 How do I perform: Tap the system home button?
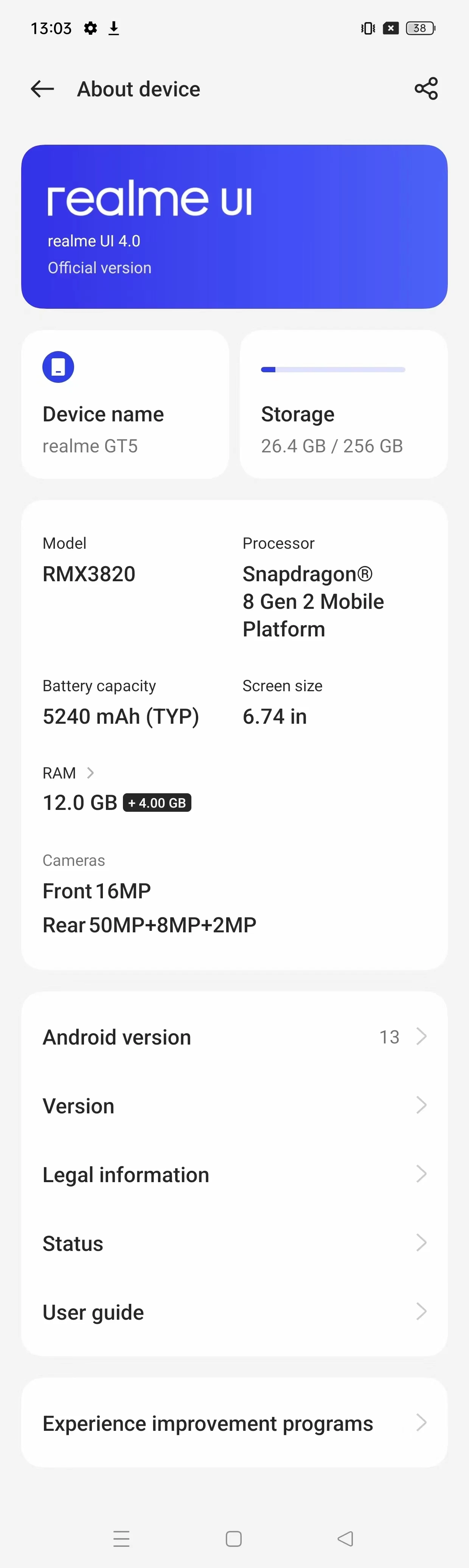(x=234, y=1539)
